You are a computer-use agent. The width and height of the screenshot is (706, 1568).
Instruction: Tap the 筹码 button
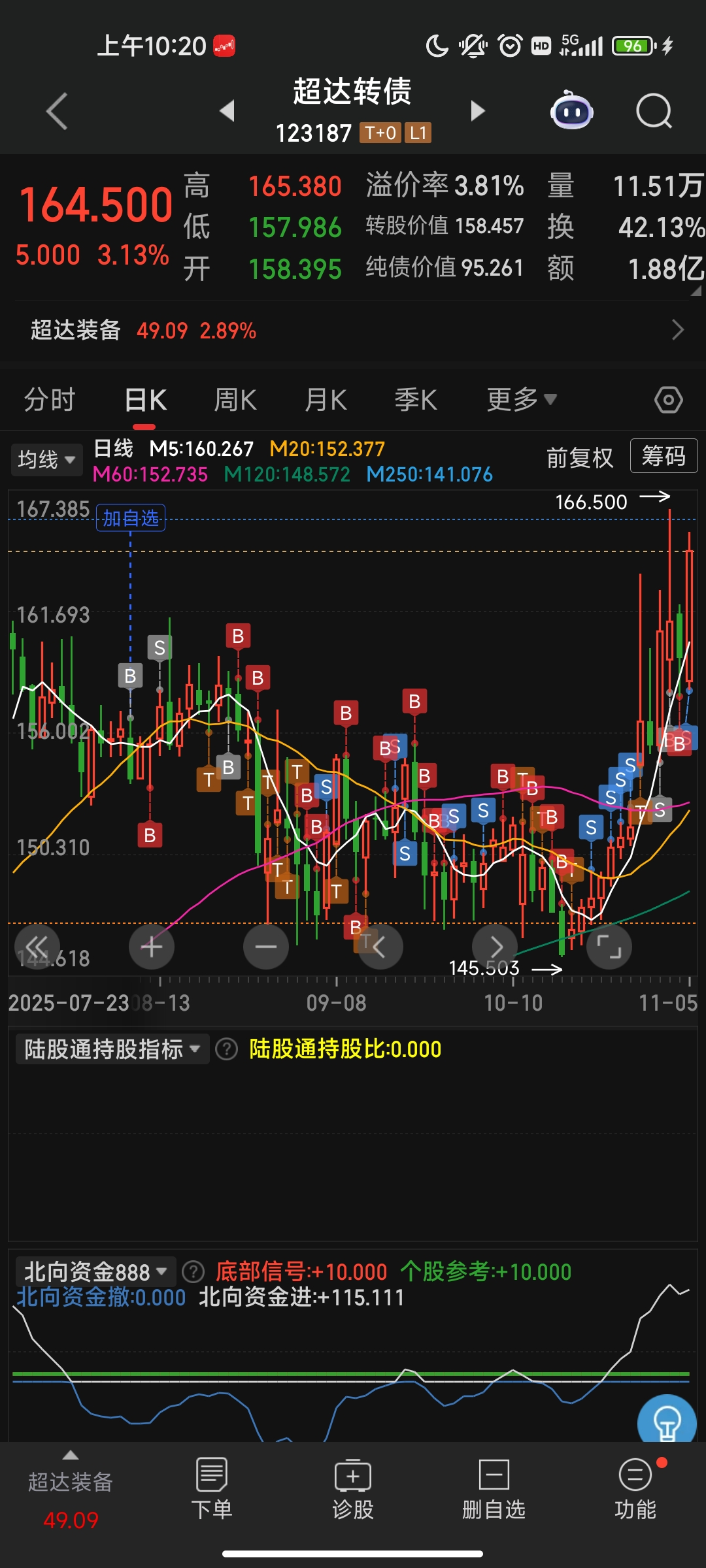pos(664,456)
